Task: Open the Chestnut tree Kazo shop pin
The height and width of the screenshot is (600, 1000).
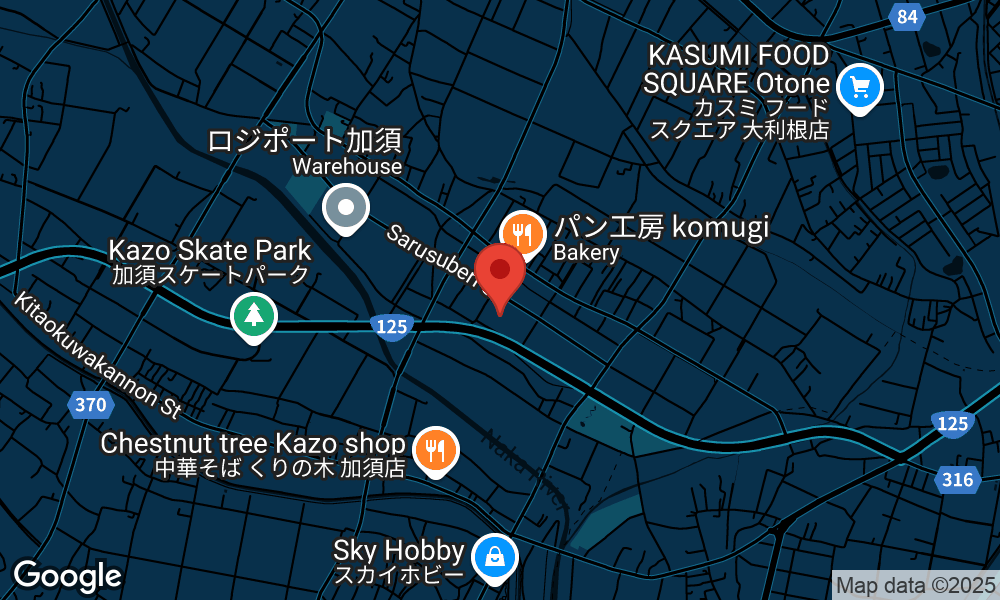Action: point(435,450)
